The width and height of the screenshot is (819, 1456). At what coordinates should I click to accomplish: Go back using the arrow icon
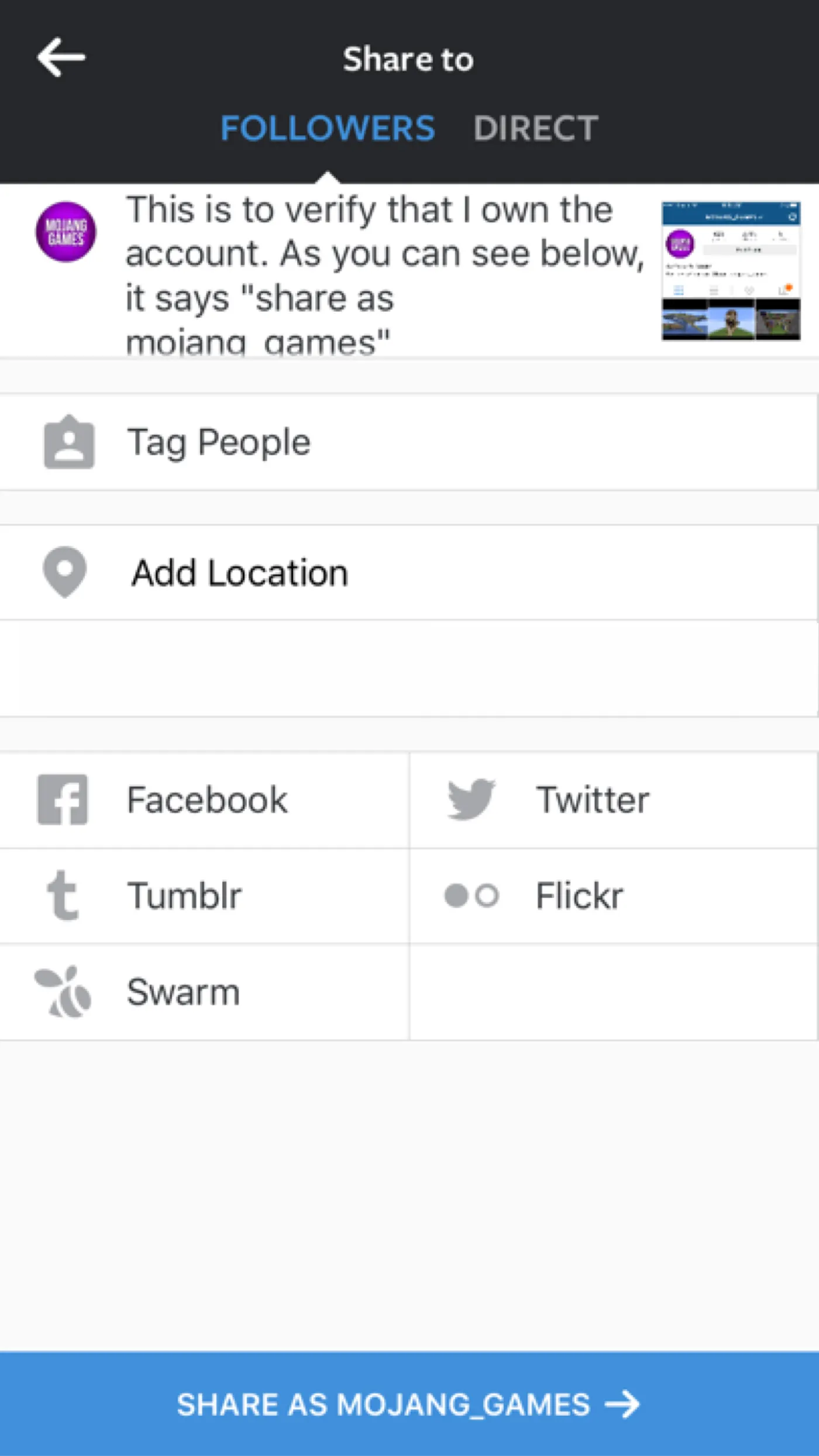click(61, 57)
